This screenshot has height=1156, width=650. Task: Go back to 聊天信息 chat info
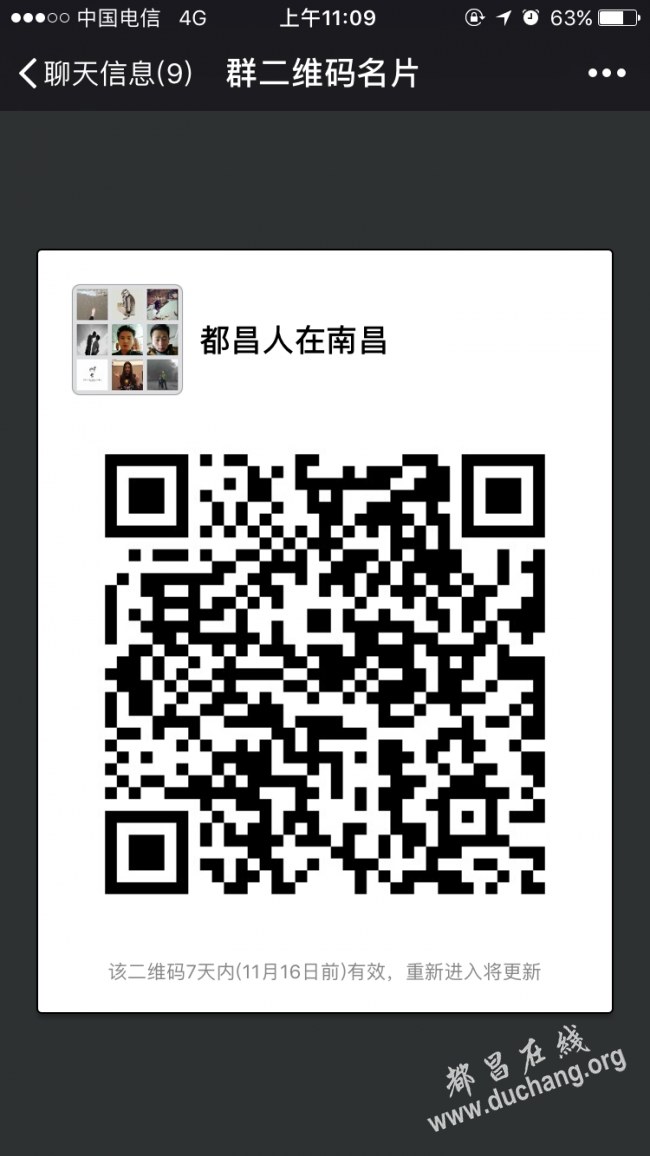[x=104, y=74]
